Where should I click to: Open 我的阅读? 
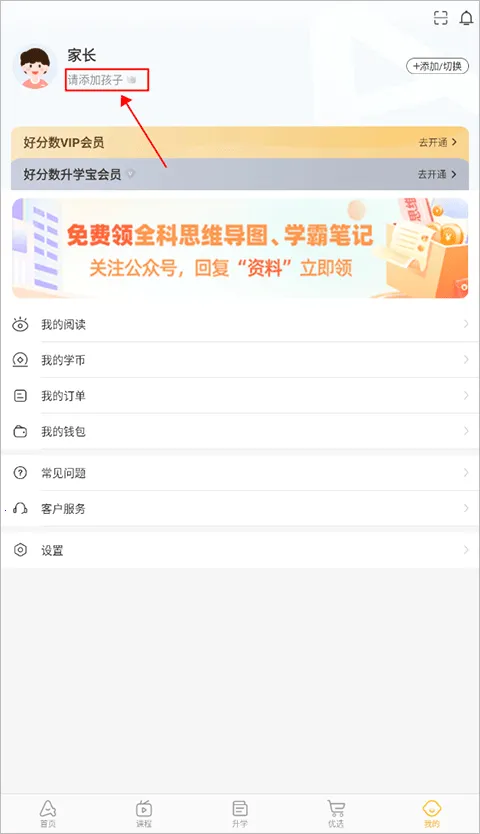point(240,324)
